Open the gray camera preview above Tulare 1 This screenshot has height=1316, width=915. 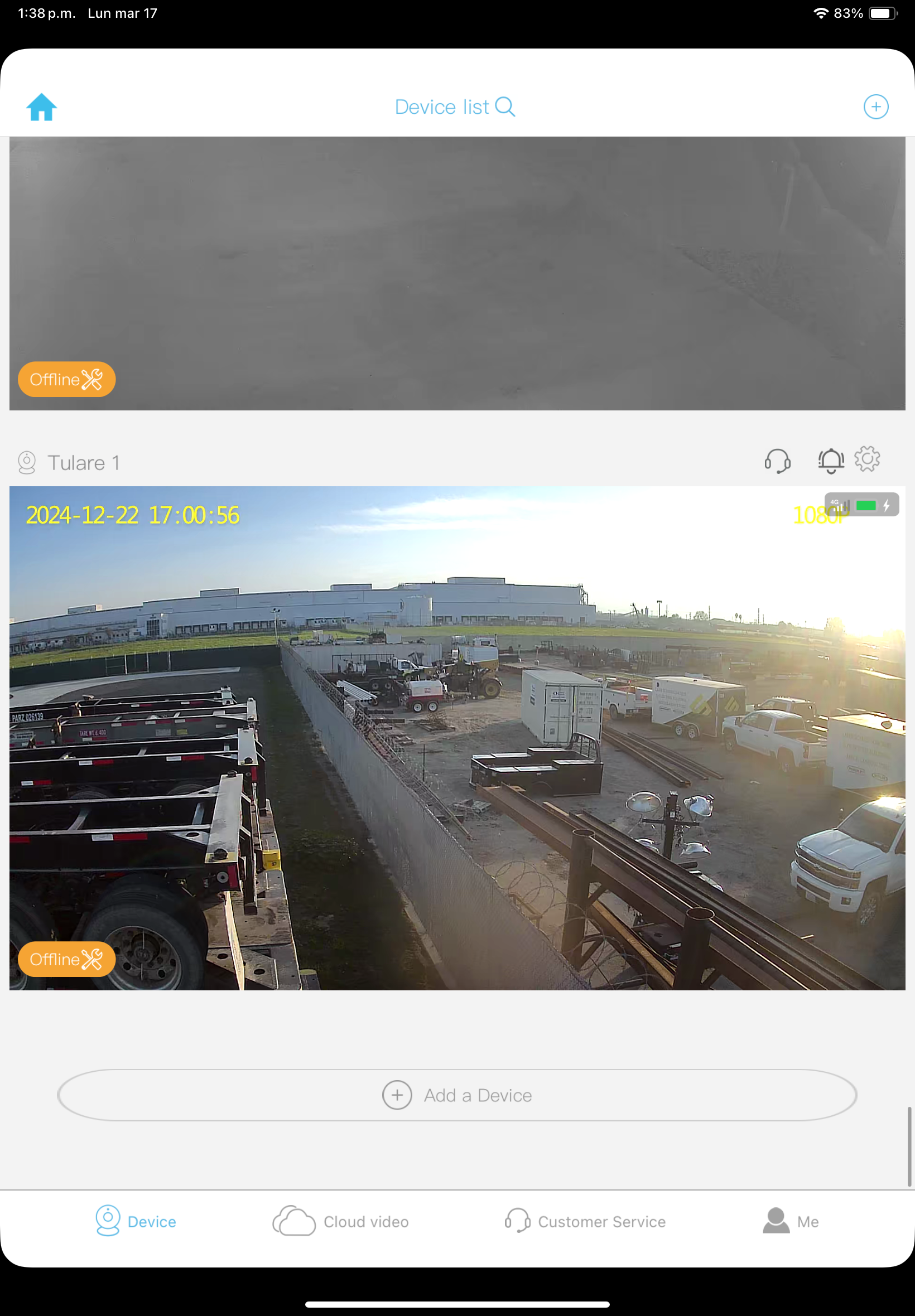457,273
